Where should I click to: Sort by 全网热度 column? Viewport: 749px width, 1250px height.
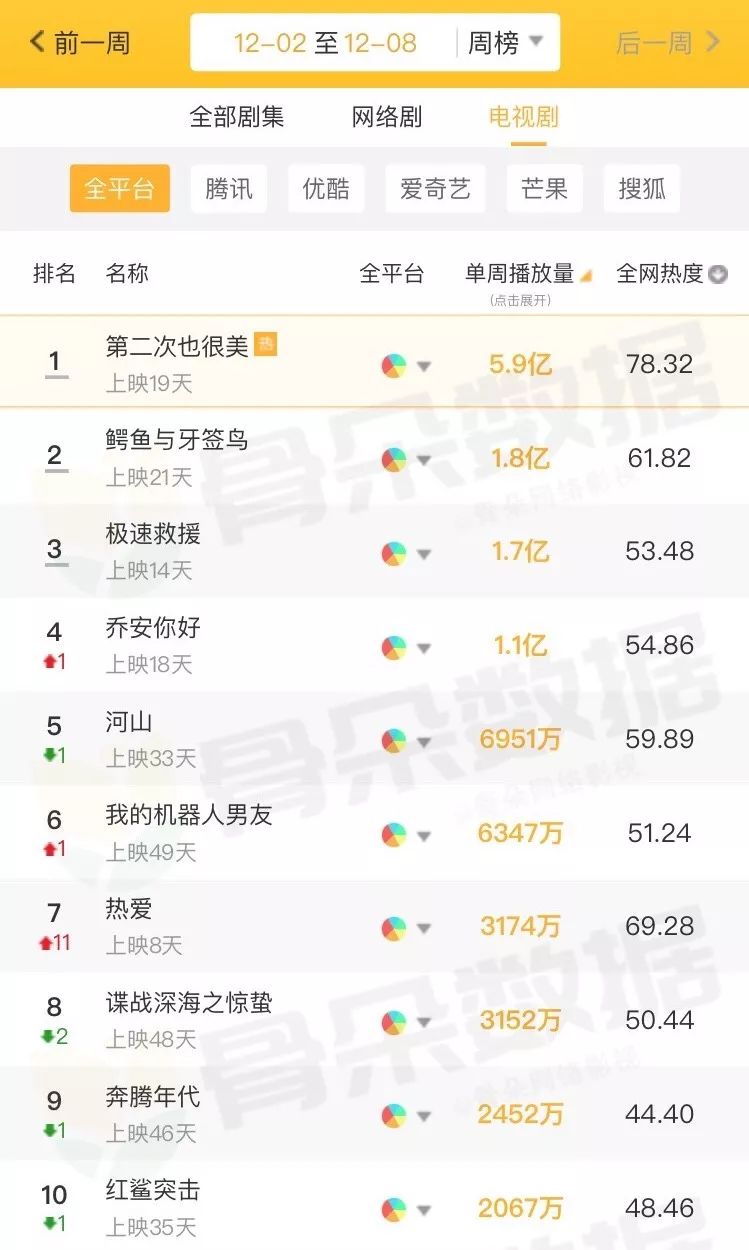[x=670, y=274]
